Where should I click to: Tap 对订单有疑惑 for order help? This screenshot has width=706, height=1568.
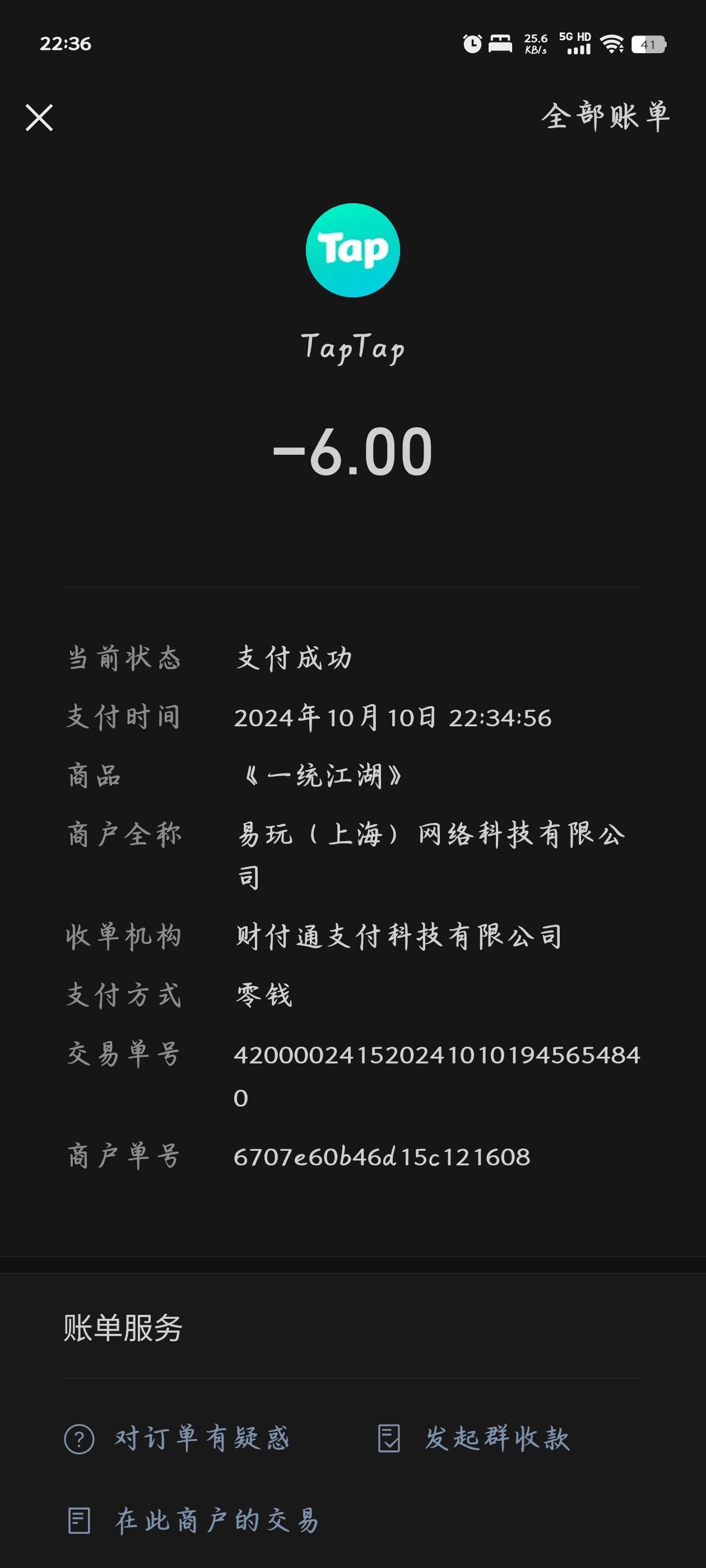176,1439
